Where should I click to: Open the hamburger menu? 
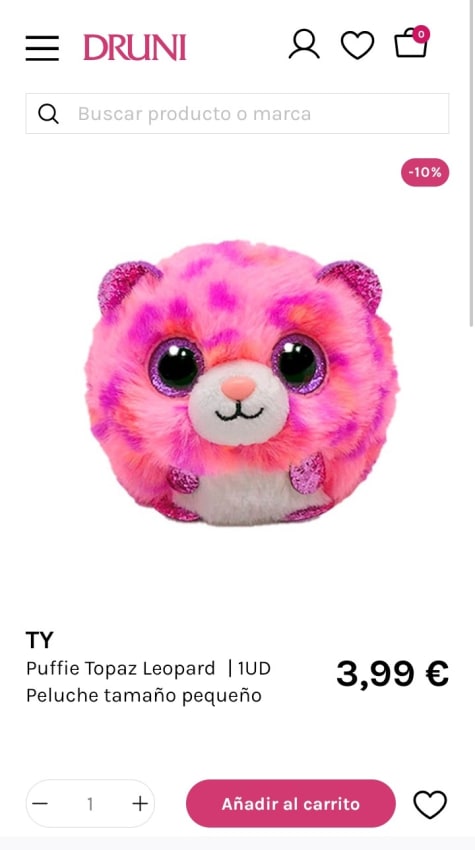pyautogui.click(x=42, y=48)
